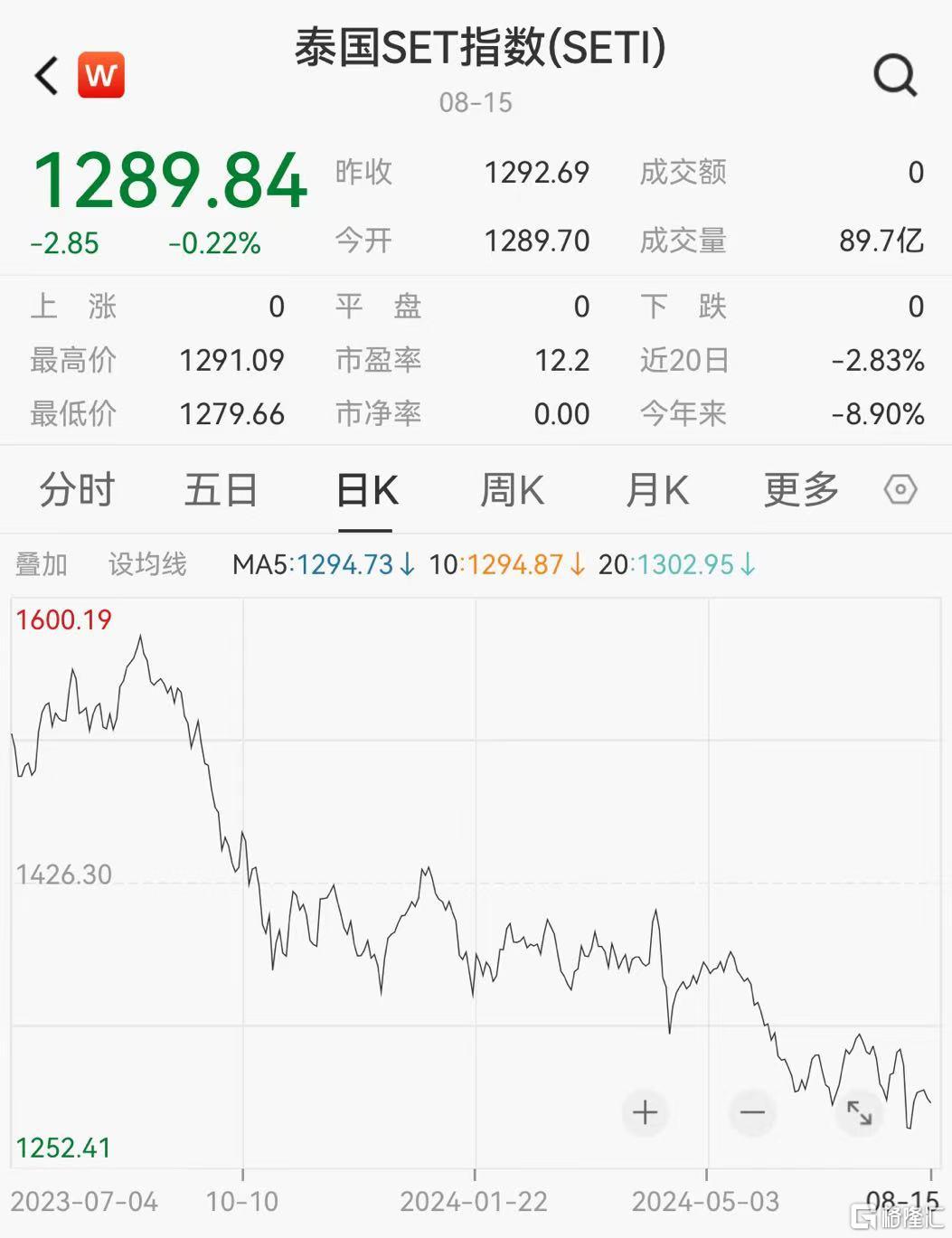Expand chart to fullscreen with arrows icon
The height and width of the screenshot is (1238, 952).
coord(859,1113)
